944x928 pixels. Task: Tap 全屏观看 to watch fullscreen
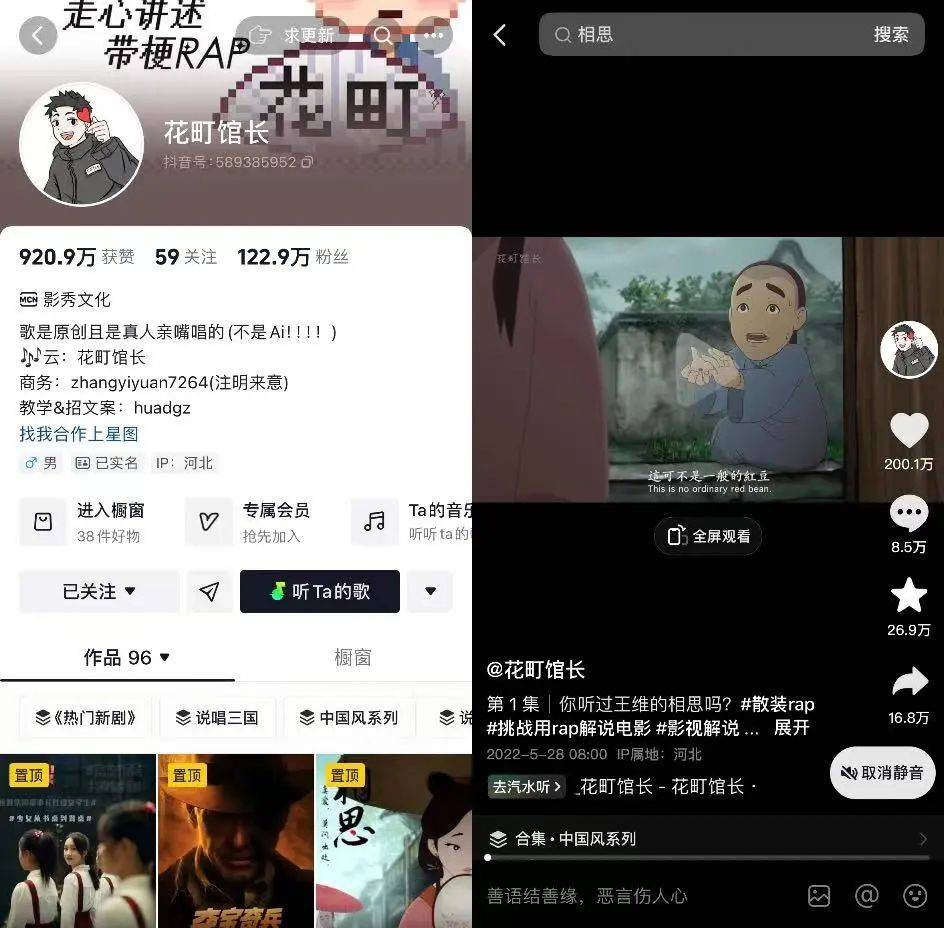[x=709, y=536]
